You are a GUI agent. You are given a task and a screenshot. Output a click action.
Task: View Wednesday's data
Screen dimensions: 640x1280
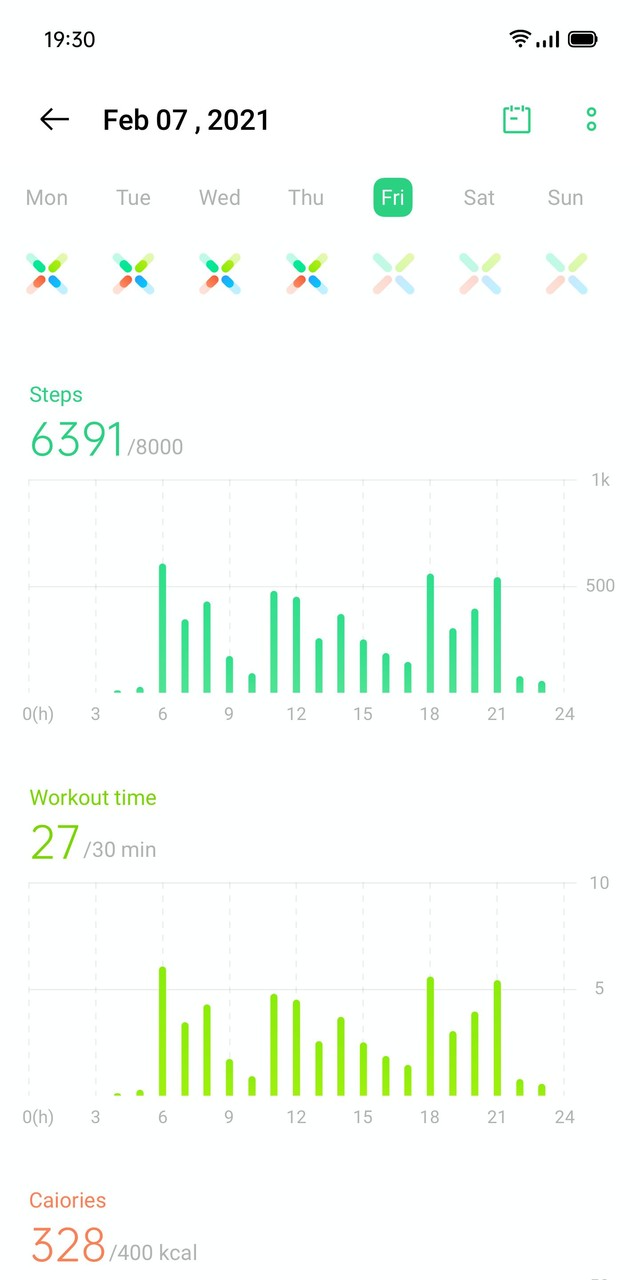tap(220, 198)
